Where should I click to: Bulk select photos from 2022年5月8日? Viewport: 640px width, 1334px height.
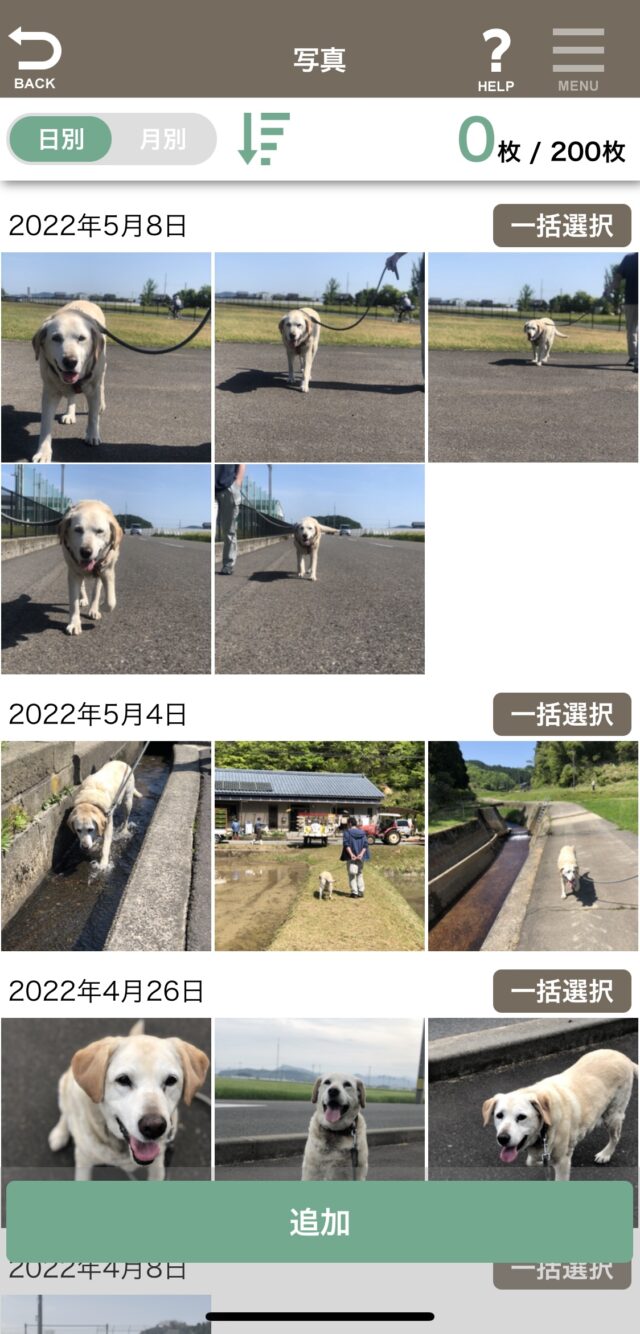pyautogui.click(x=561, y=226)
